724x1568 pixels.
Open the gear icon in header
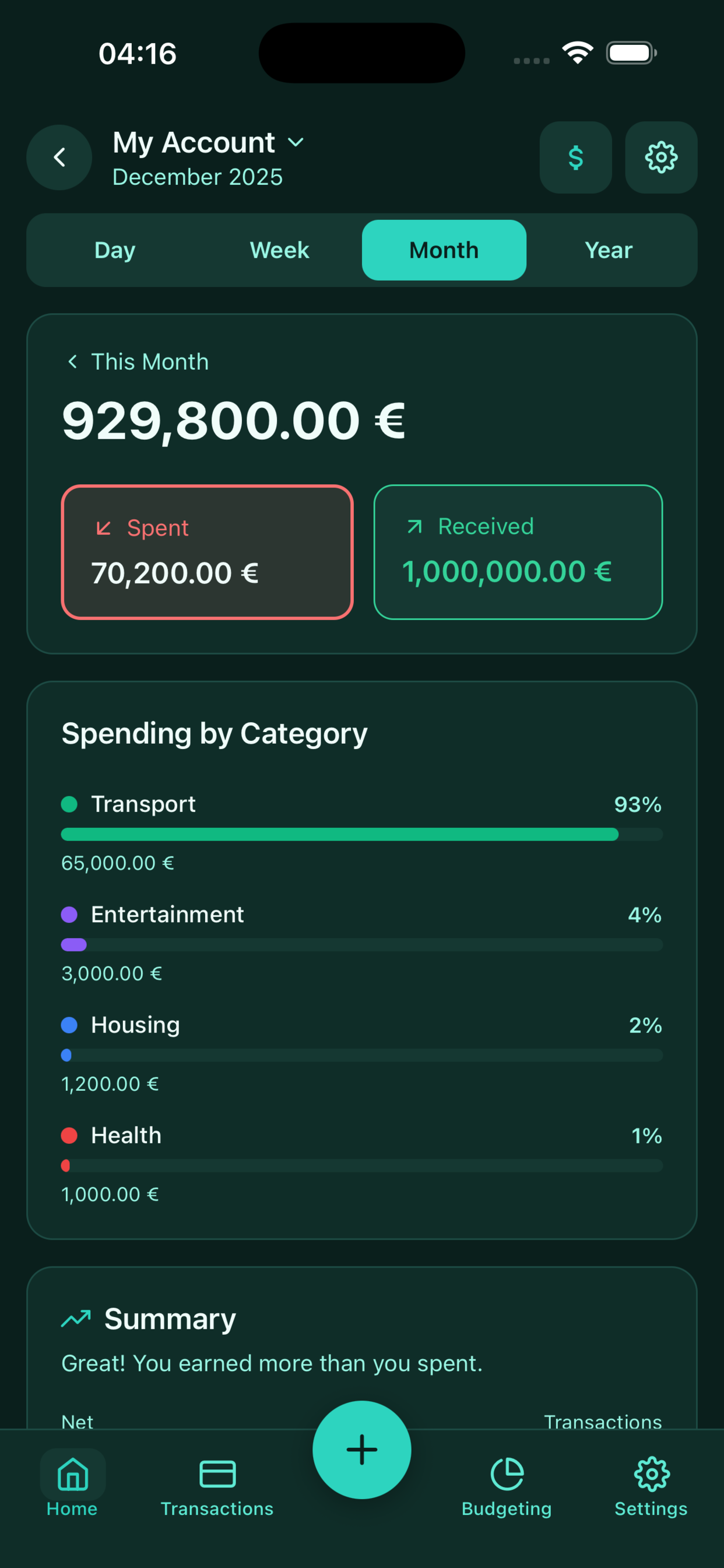[x=660, y=157]
